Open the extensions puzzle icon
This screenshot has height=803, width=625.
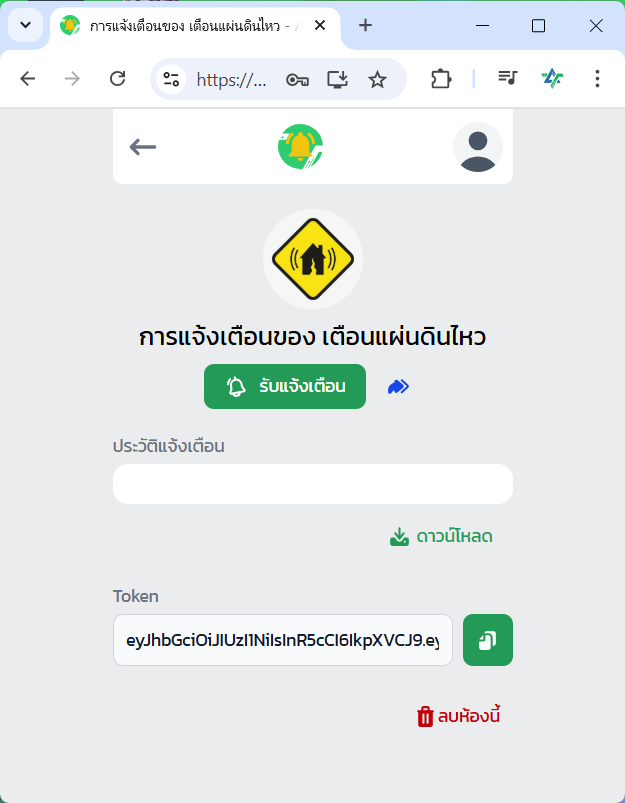[441, 79]
